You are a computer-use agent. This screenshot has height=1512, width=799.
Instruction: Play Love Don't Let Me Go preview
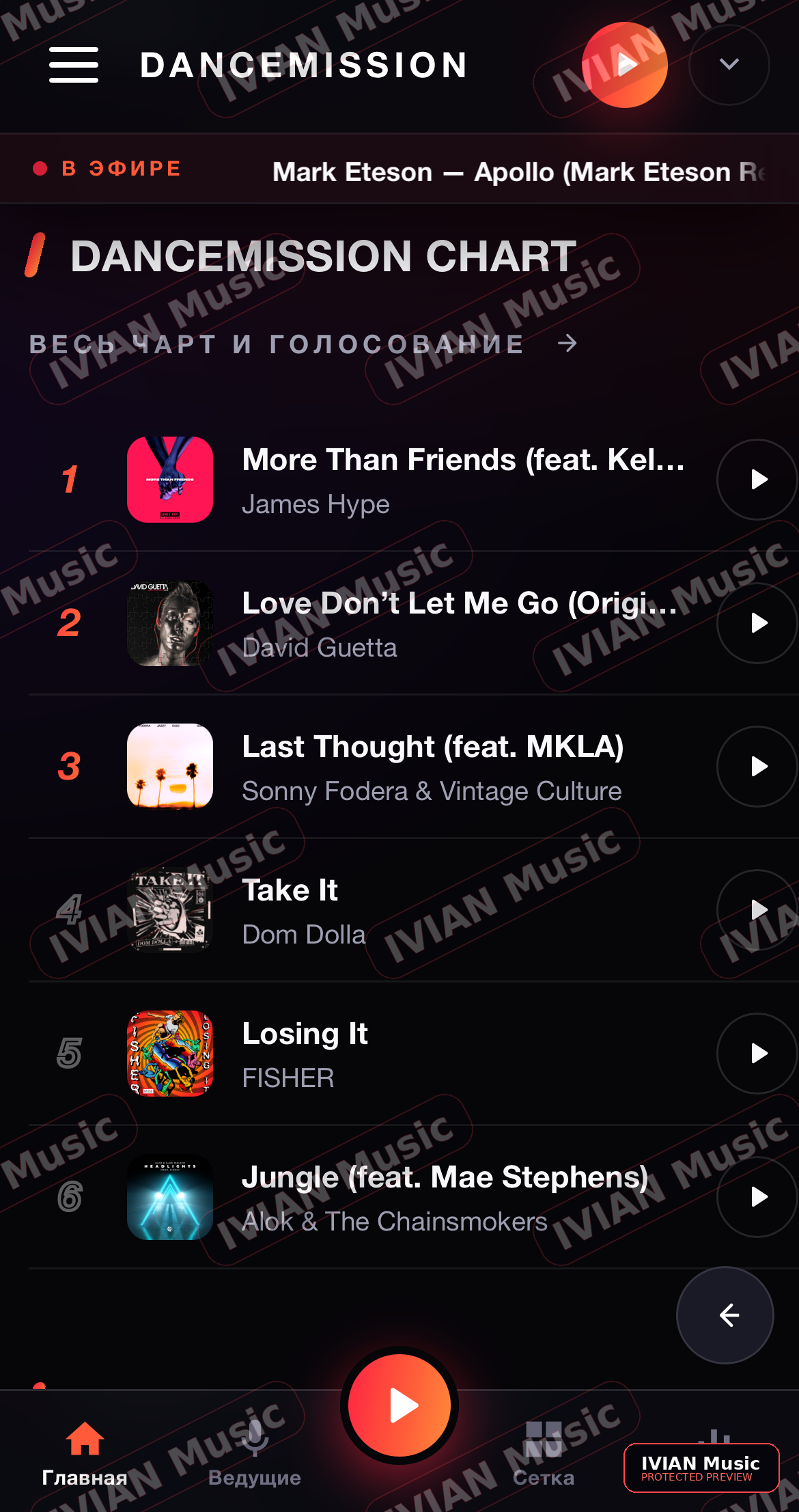point(757,623)
